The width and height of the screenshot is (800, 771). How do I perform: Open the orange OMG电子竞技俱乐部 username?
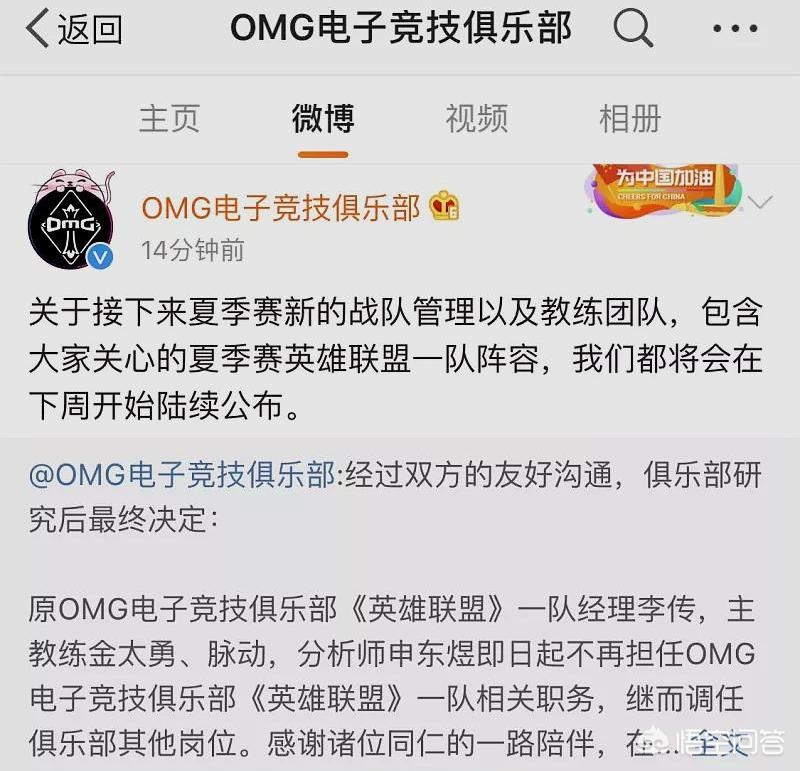[281, 208]
